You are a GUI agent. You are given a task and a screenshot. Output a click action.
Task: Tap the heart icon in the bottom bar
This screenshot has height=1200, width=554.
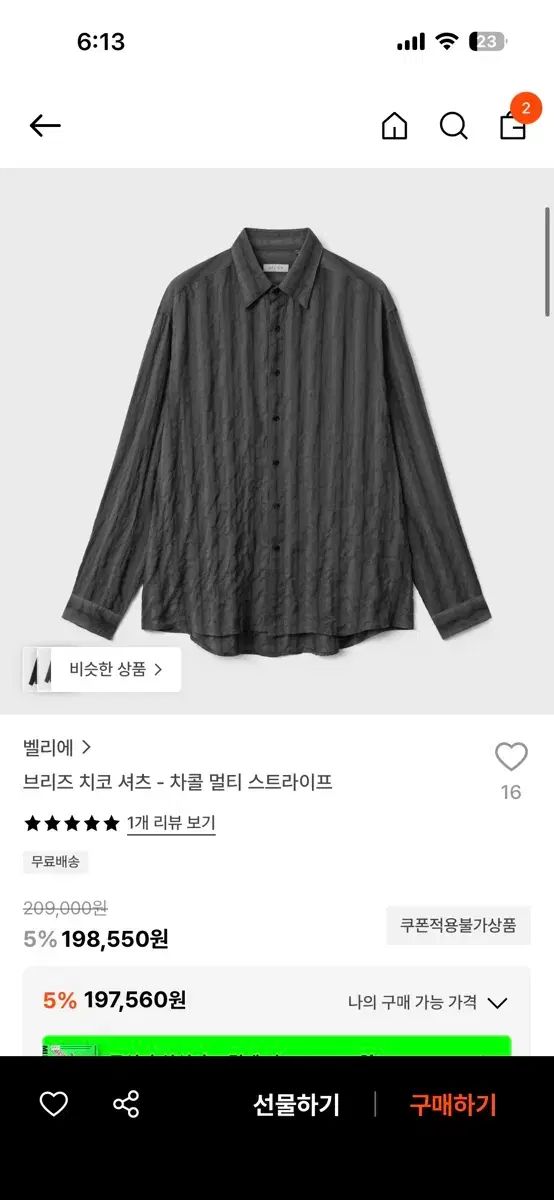point(54,1104)
